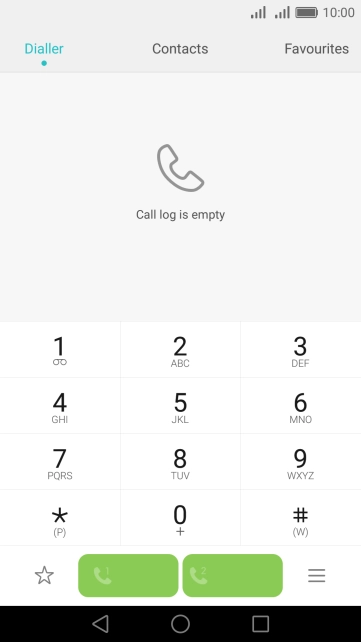Call using the SIM 1 button

[128, 575]
